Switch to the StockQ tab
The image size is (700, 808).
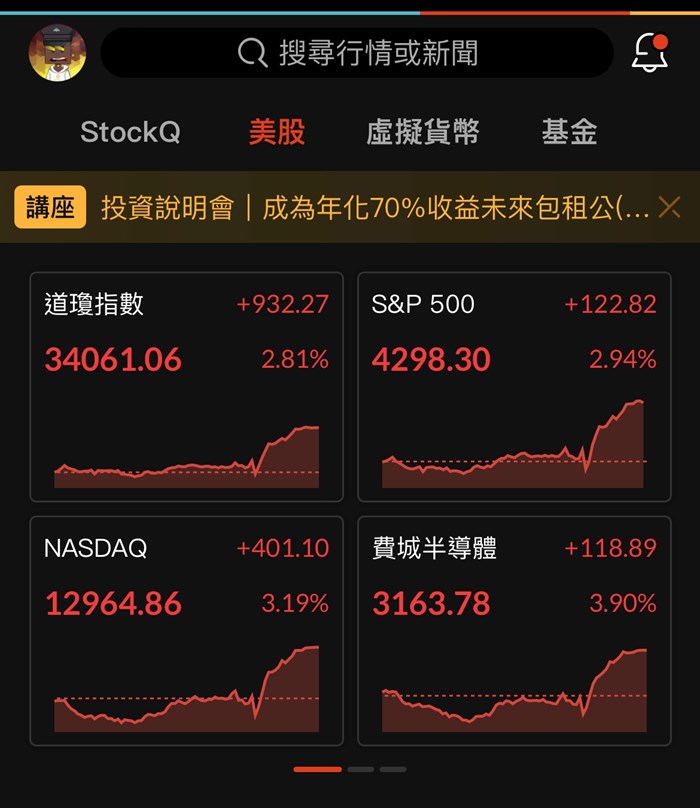[x=130, y=132]
